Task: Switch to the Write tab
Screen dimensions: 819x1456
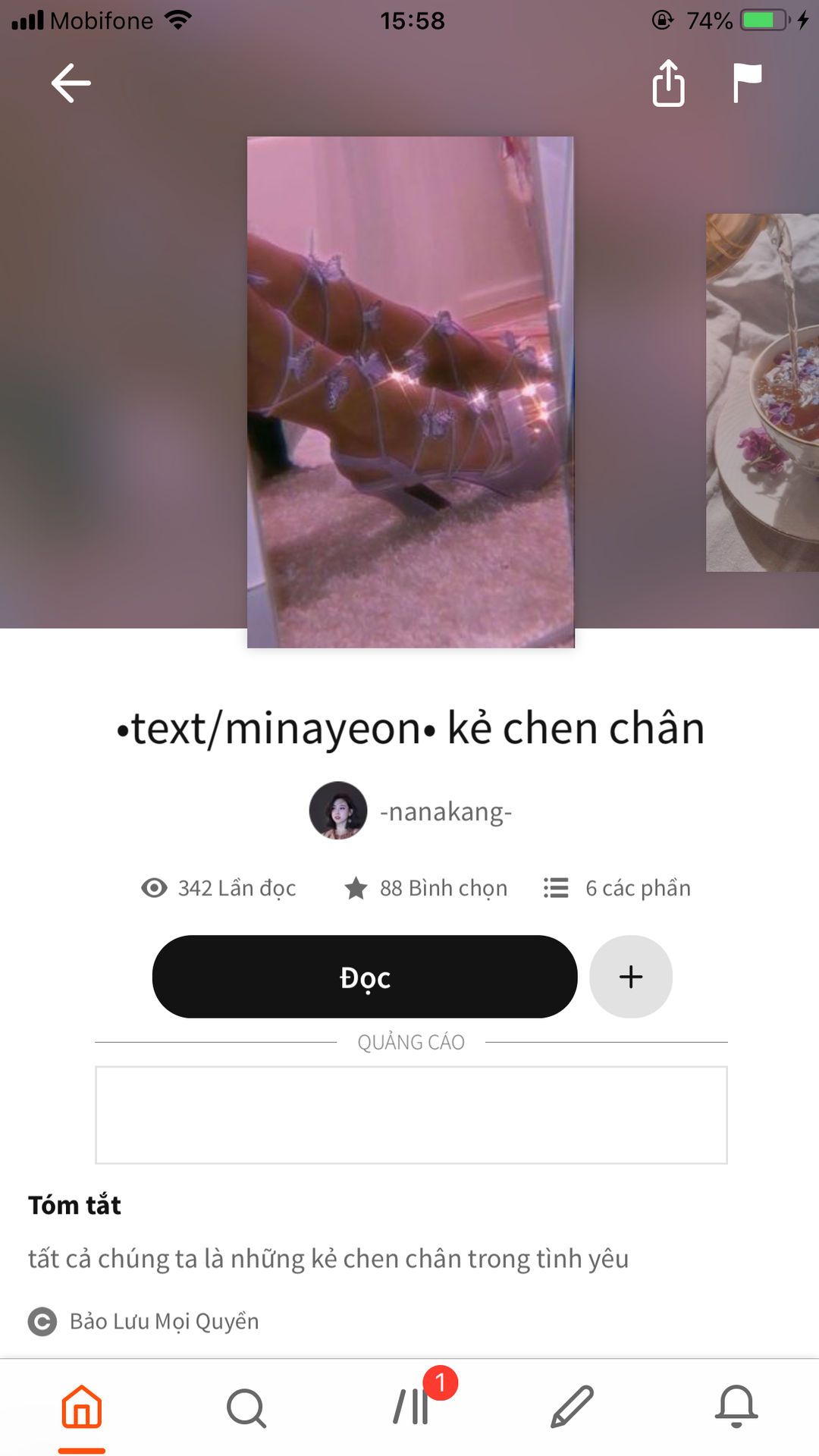Action: tap(573, 1407)
